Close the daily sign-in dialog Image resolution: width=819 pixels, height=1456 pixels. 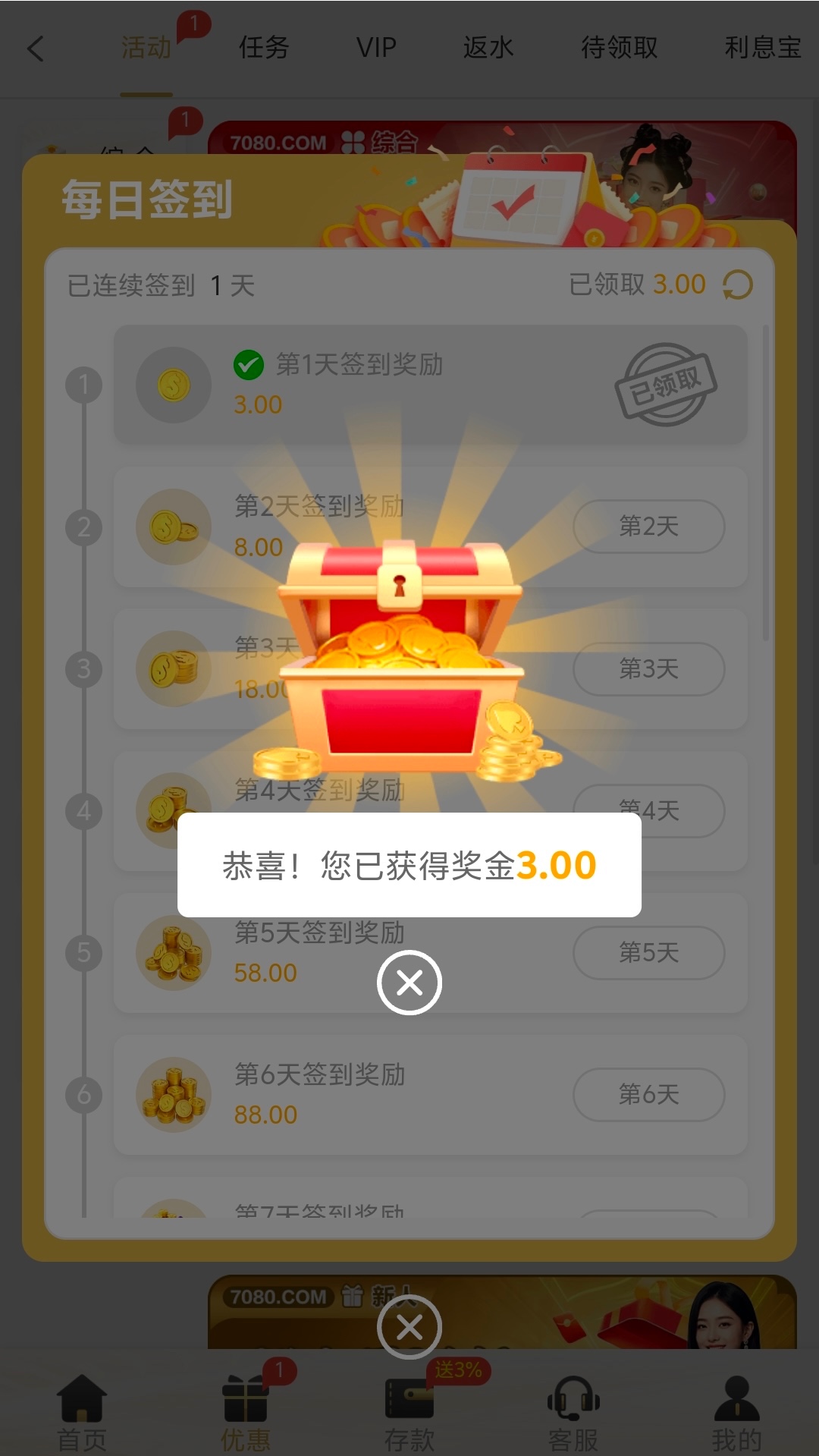pos(409,1327)
